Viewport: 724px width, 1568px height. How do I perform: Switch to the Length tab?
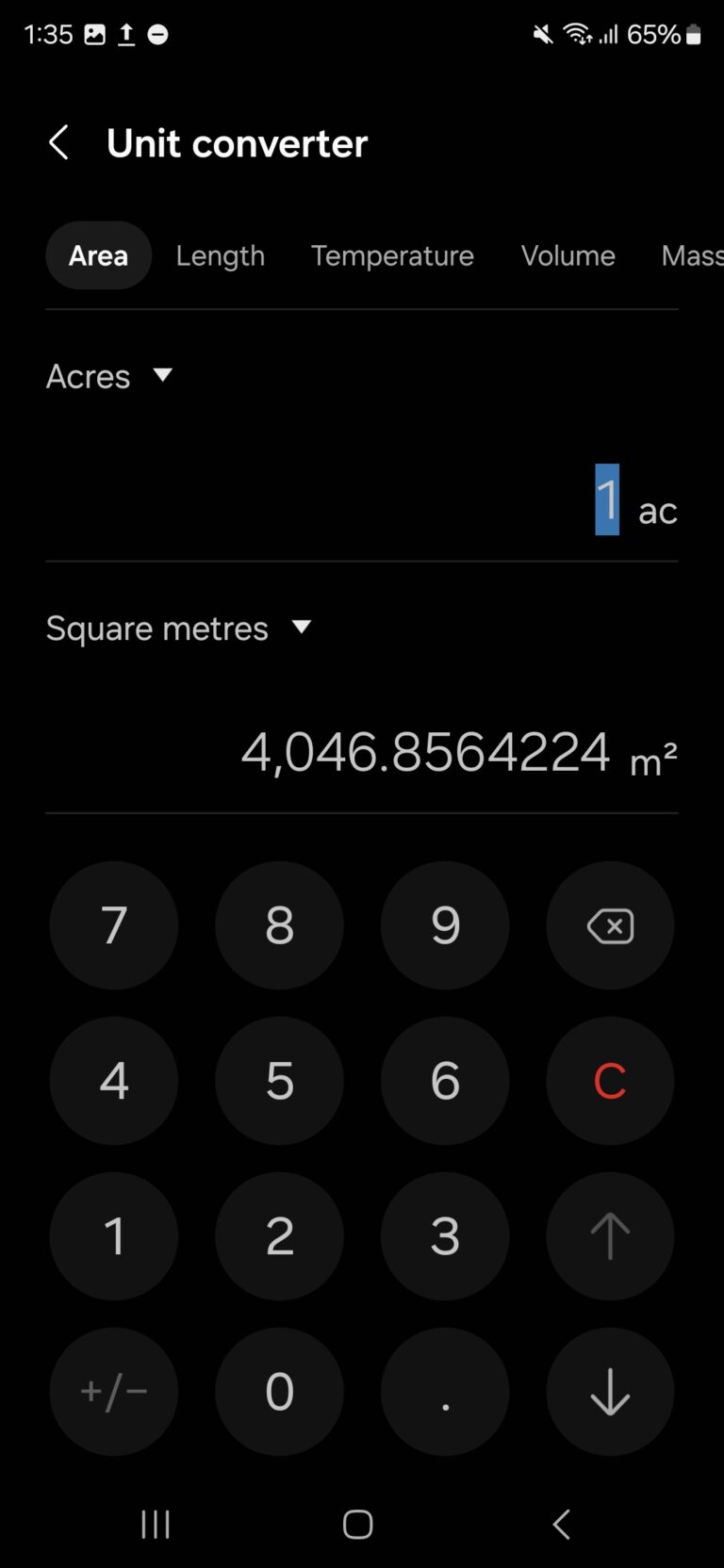tap(220, 255)
